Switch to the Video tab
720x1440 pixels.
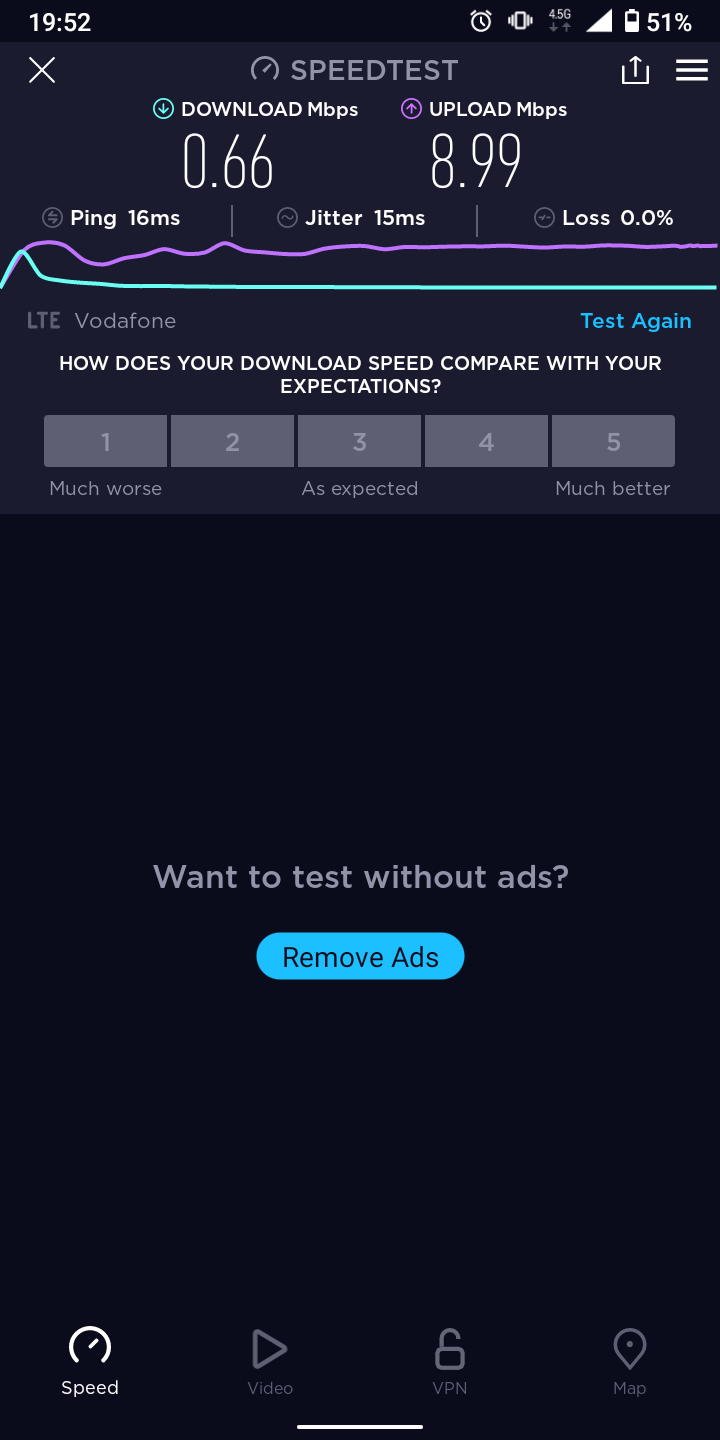[270, 1361]
